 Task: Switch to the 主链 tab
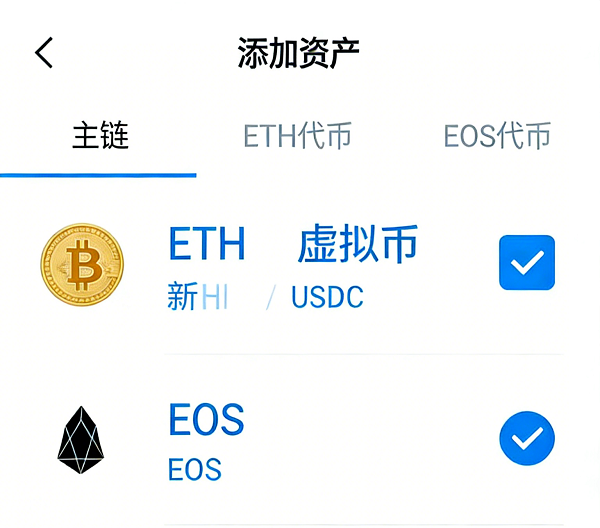[x=100, y=136]
